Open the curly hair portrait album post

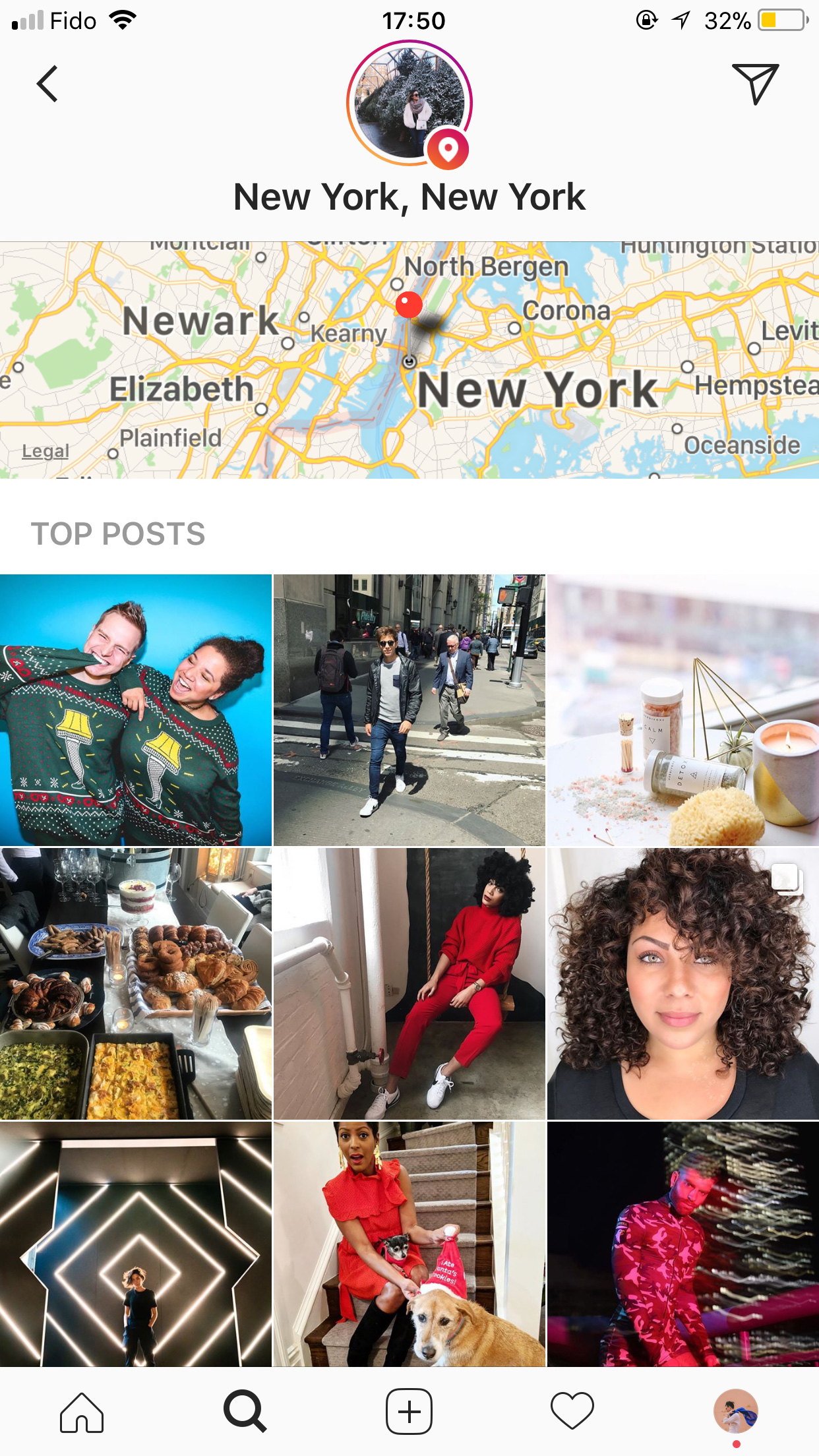coord(683,984)
